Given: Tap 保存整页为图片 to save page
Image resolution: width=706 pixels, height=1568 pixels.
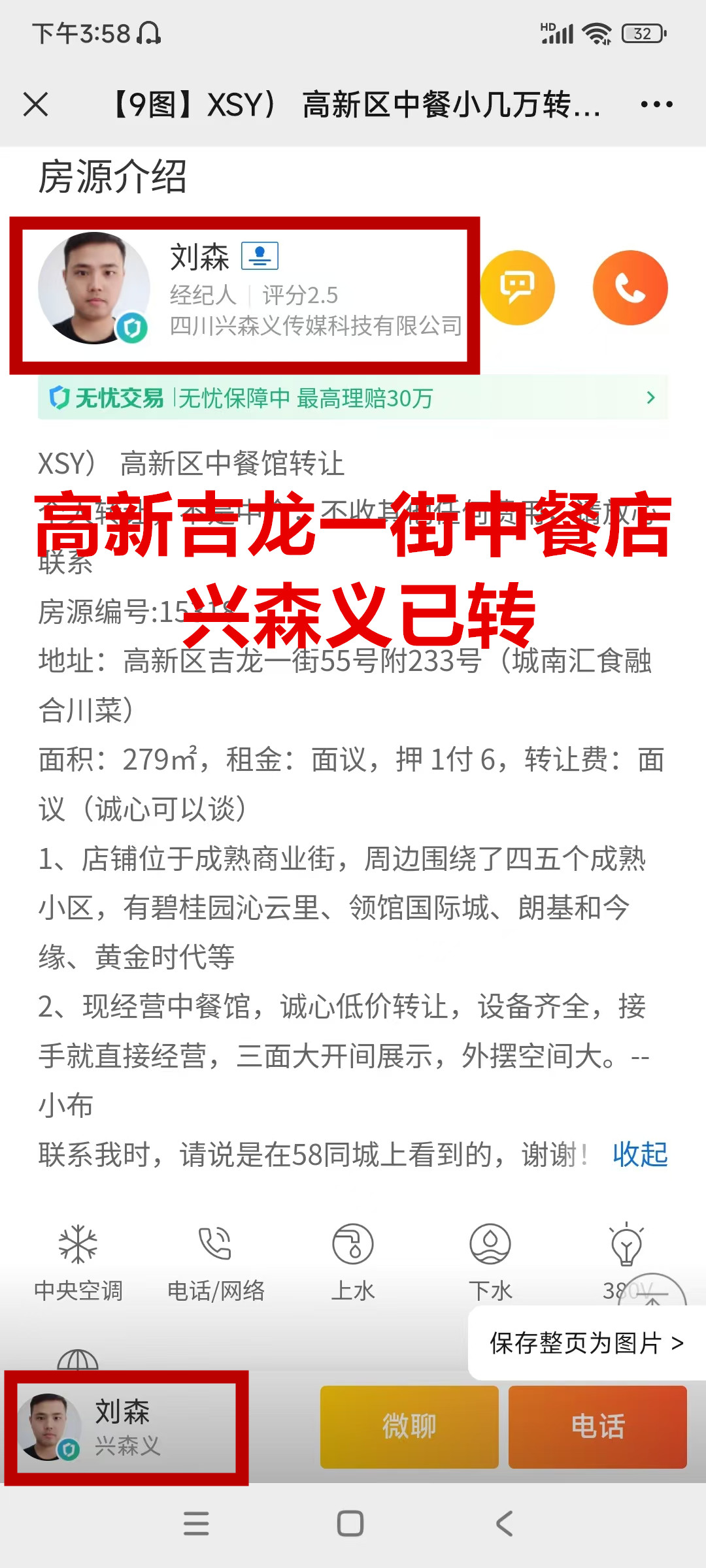Looking at the screenshot, I should coord(586,1343).
